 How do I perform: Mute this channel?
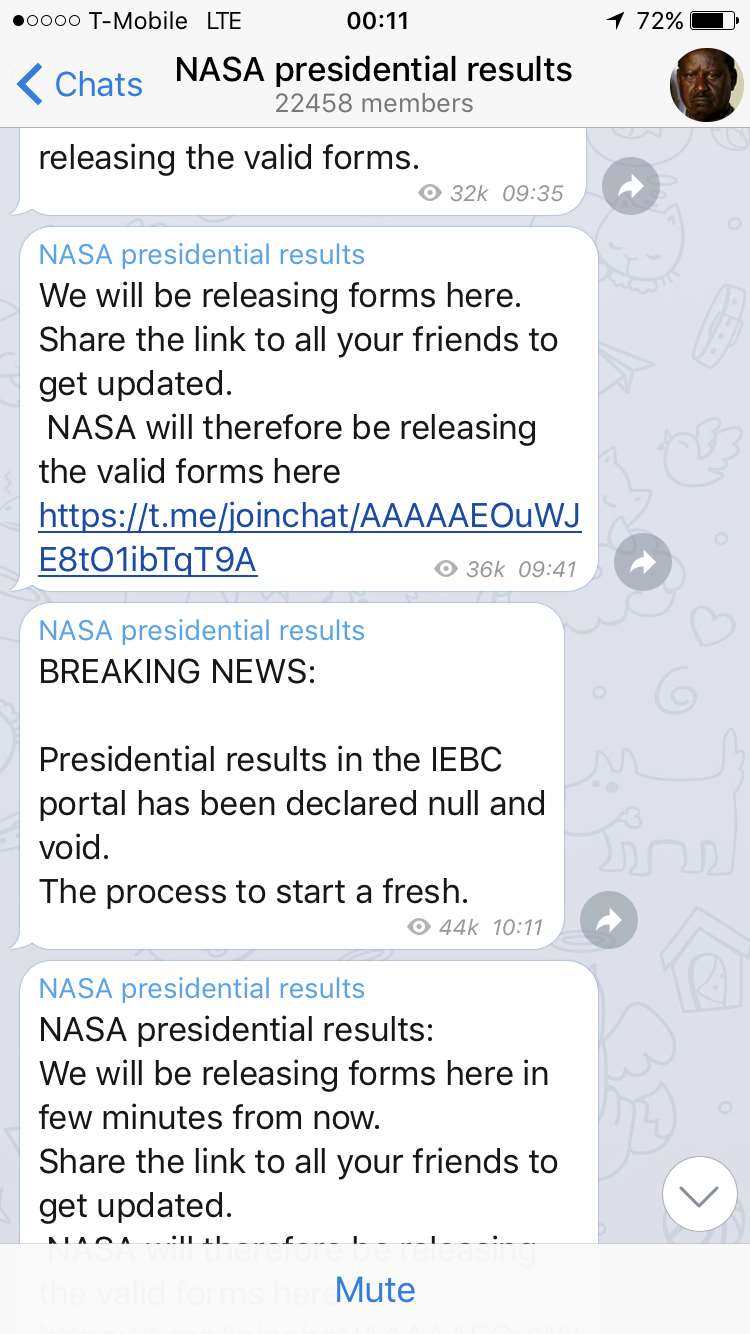(x=375, y=1290)
